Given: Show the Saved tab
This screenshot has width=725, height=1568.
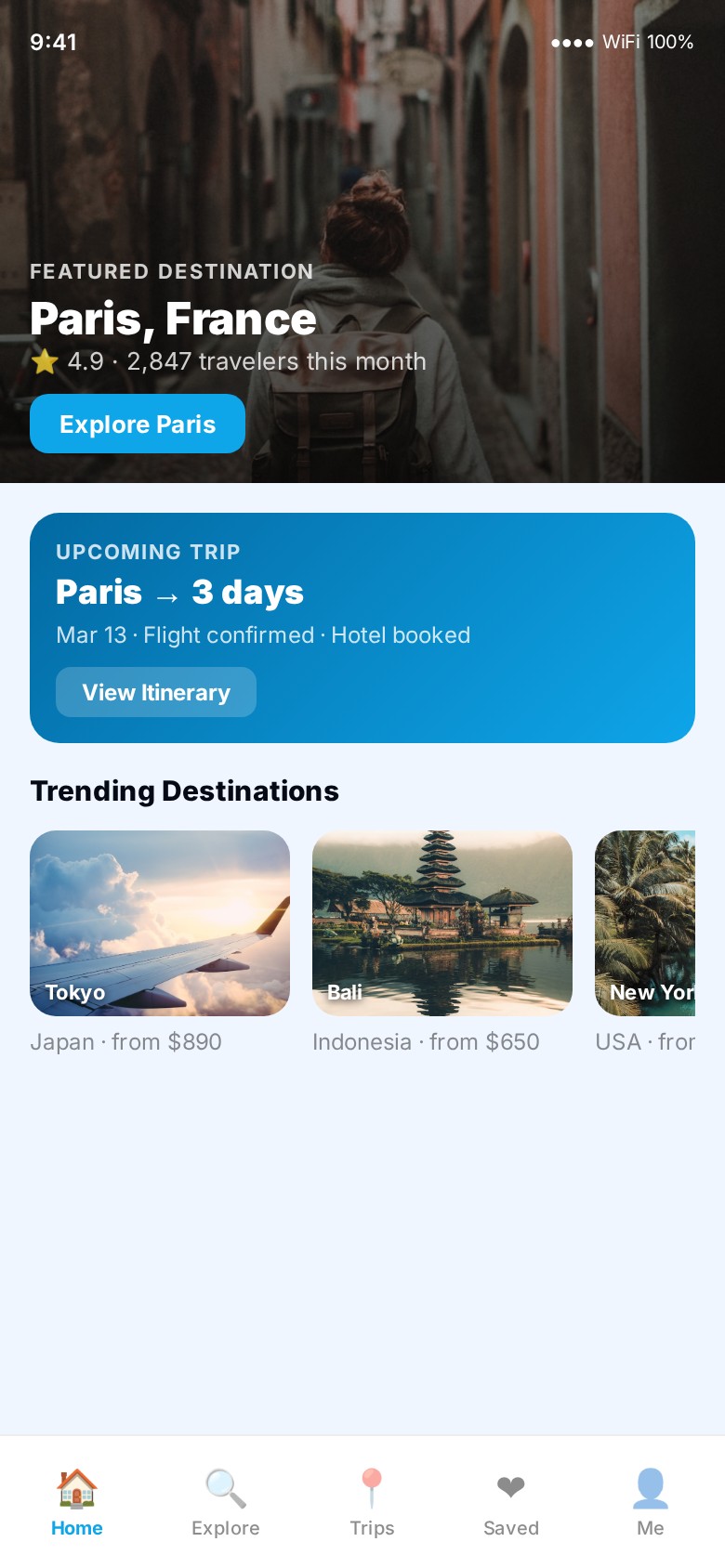Looking at the screenshot, I should 511,1502.
